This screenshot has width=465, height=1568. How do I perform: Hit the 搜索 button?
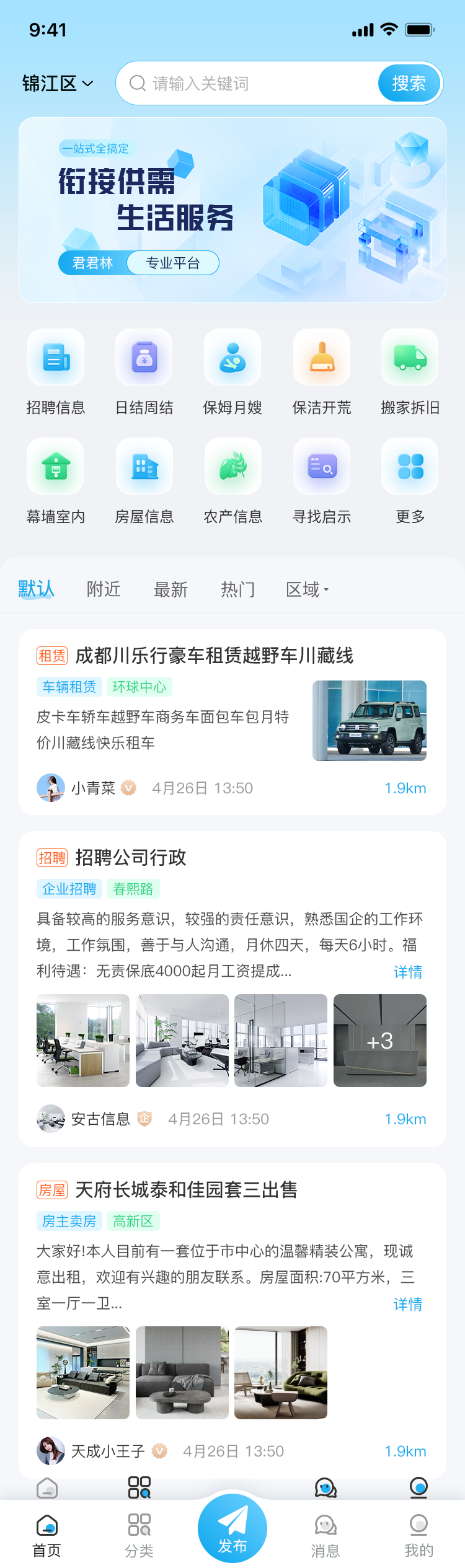pos(409,83)
